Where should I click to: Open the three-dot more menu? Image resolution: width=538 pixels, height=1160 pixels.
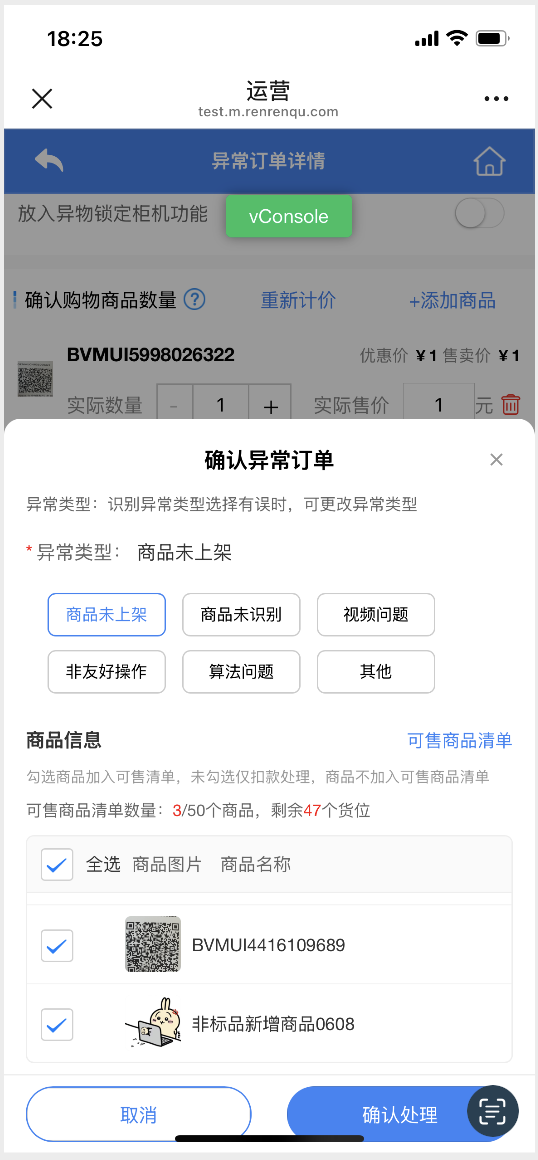coord(496,98)
